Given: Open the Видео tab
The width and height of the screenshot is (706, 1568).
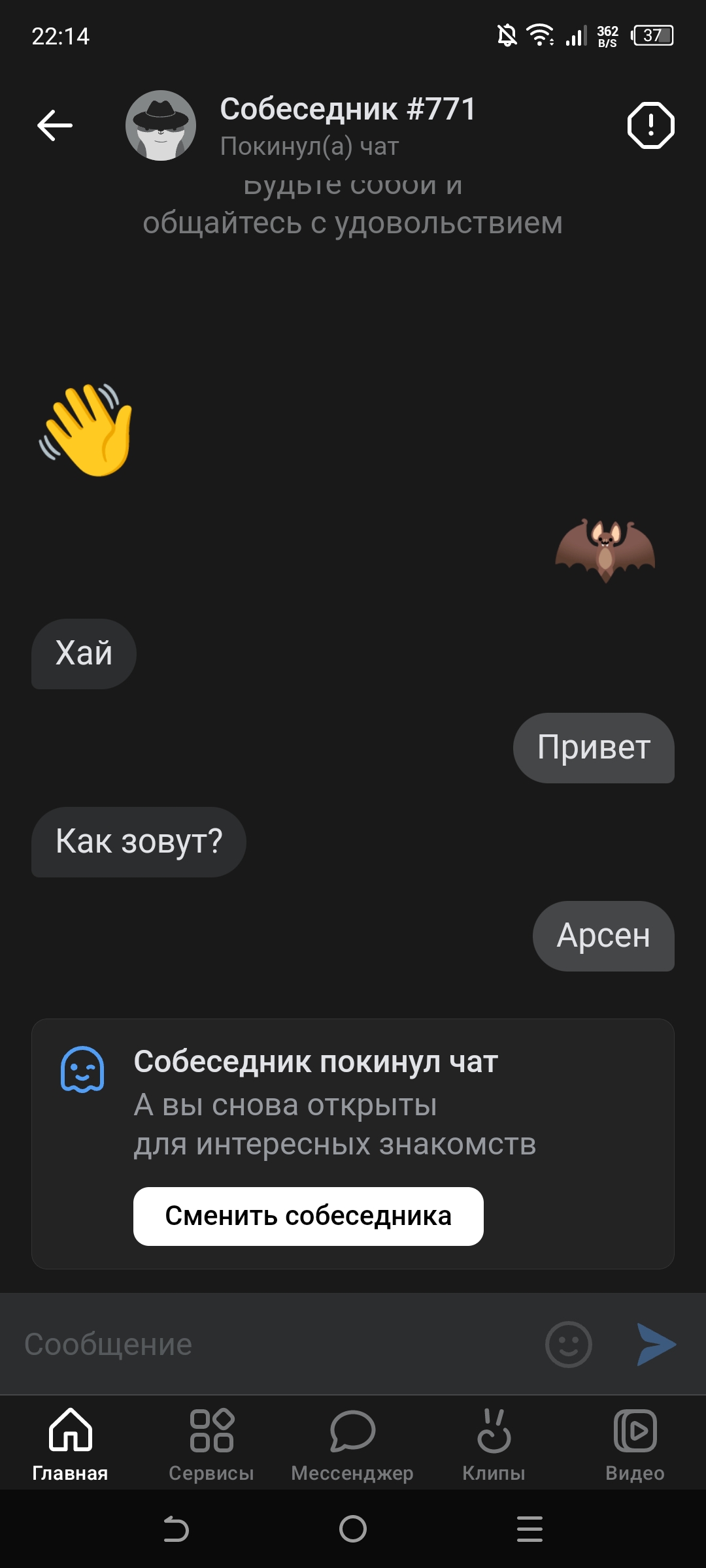Looking at the screenshot, I should [x=635, y=1444].
